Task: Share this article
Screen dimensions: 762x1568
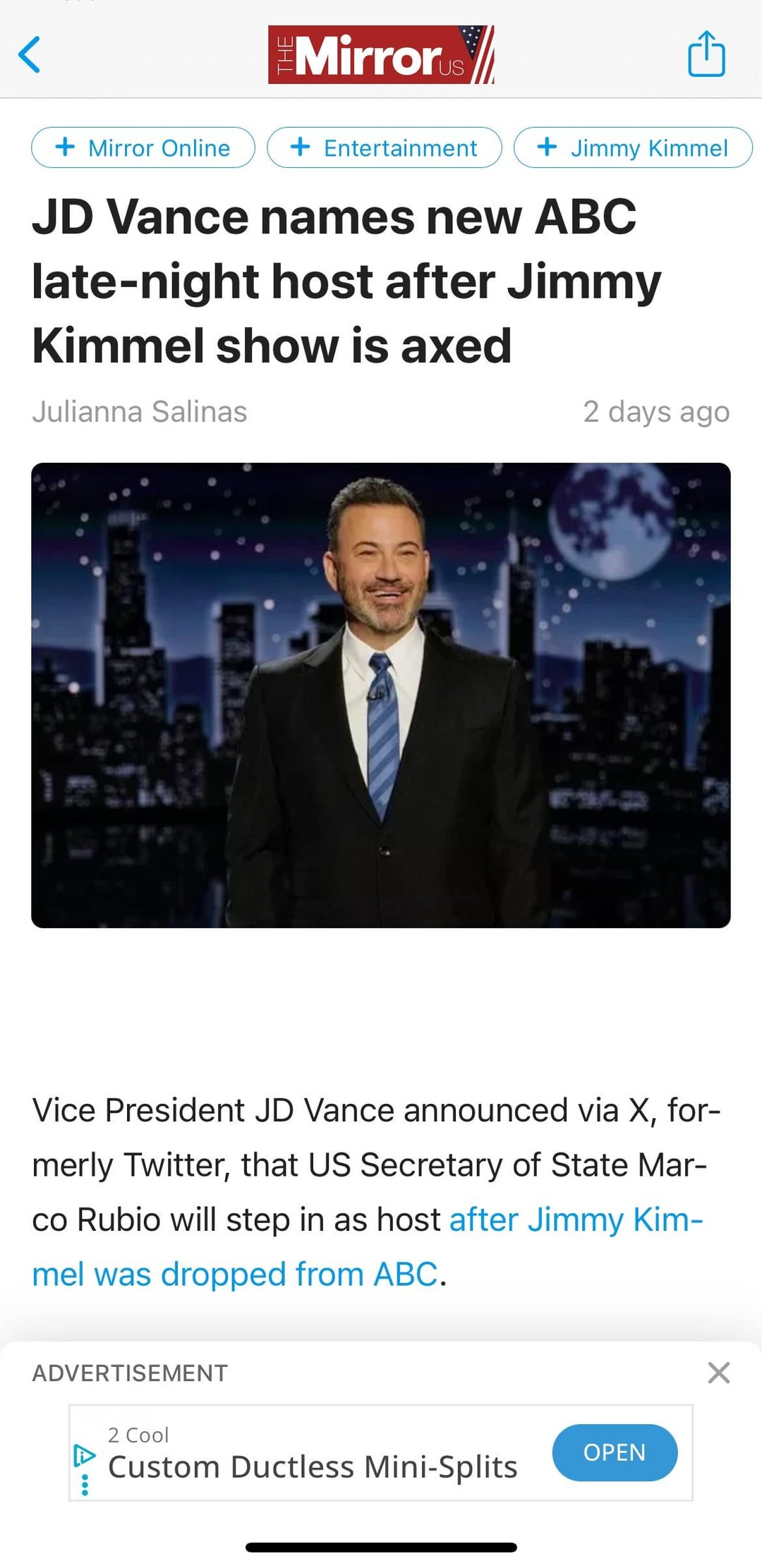Action: (x=706, y=54)
